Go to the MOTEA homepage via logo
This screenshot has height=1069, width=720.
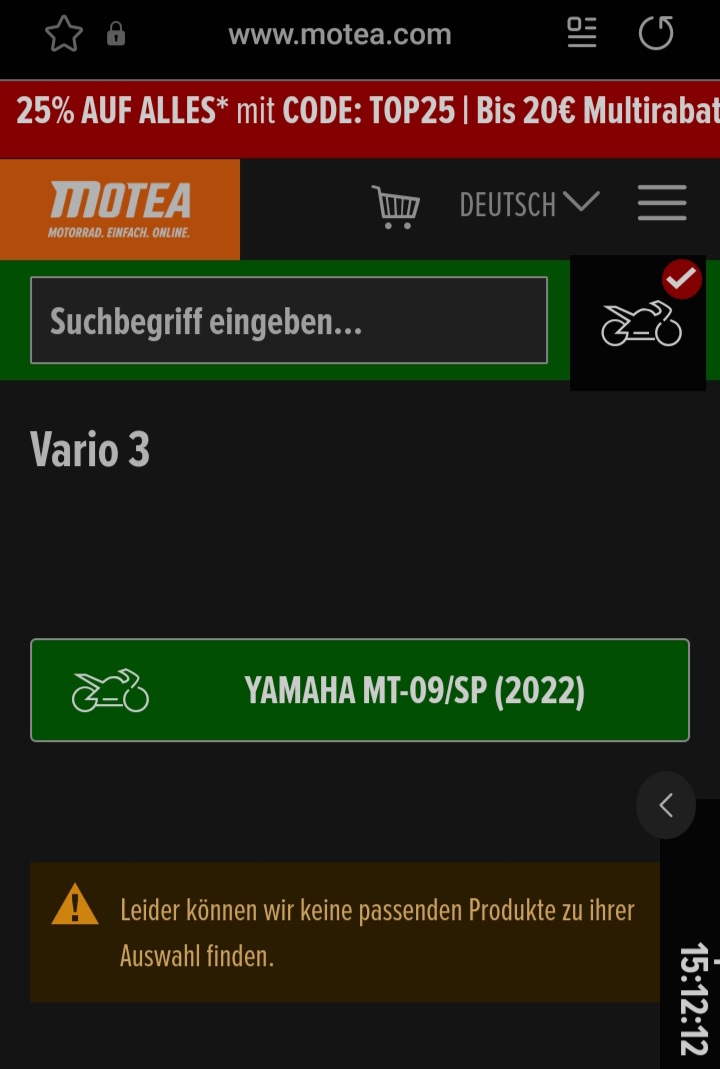[x=120, y=208]
